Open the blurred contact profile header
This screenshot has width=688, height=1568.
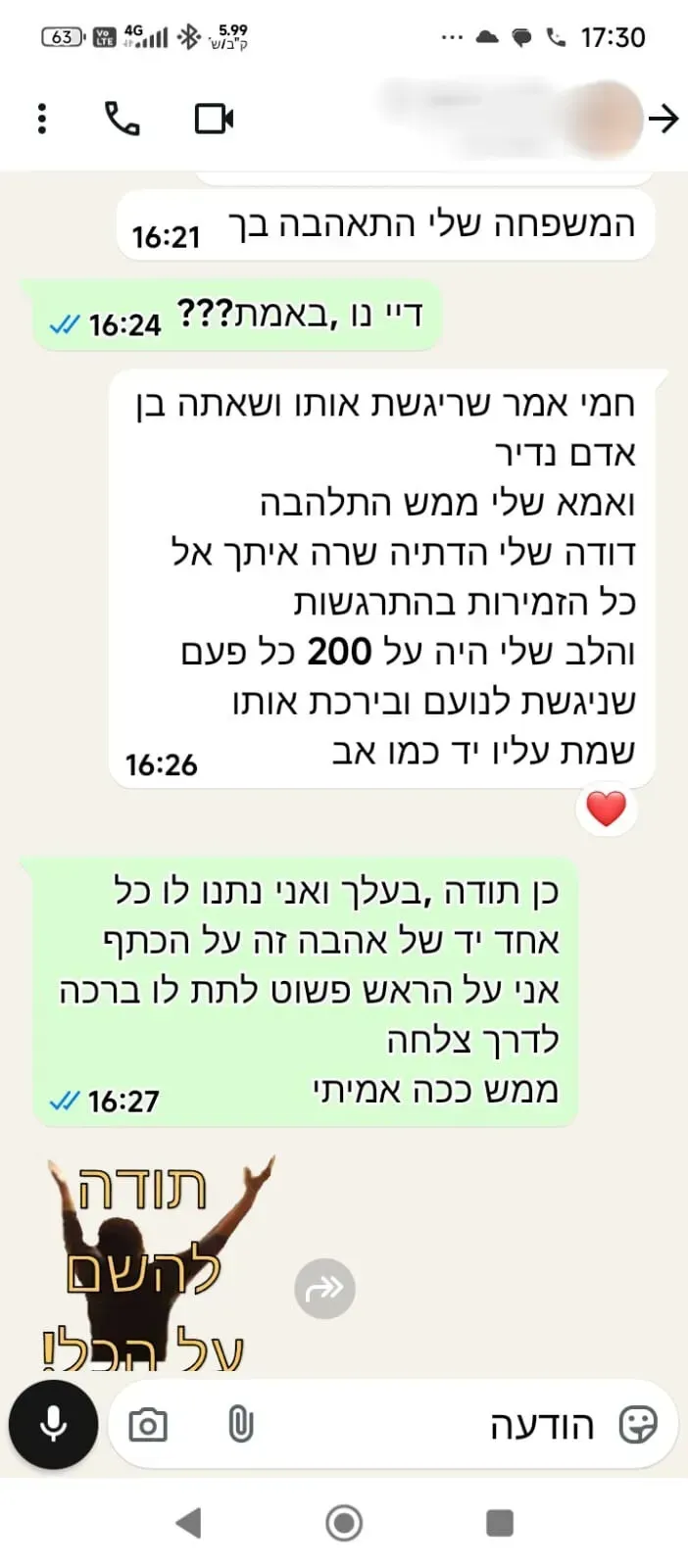(510, 120)
